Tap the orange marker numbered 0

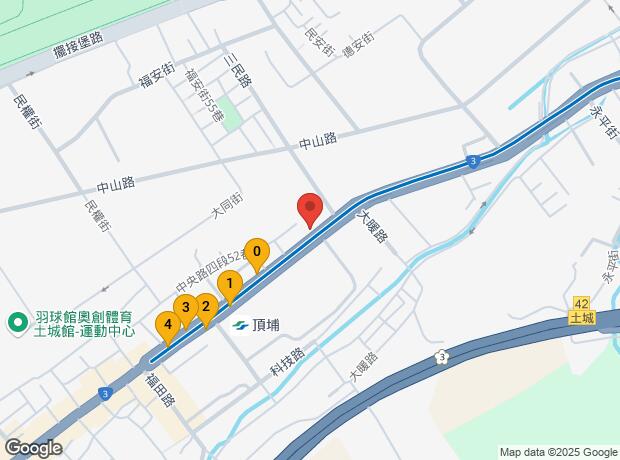click(x=257, y=252)
